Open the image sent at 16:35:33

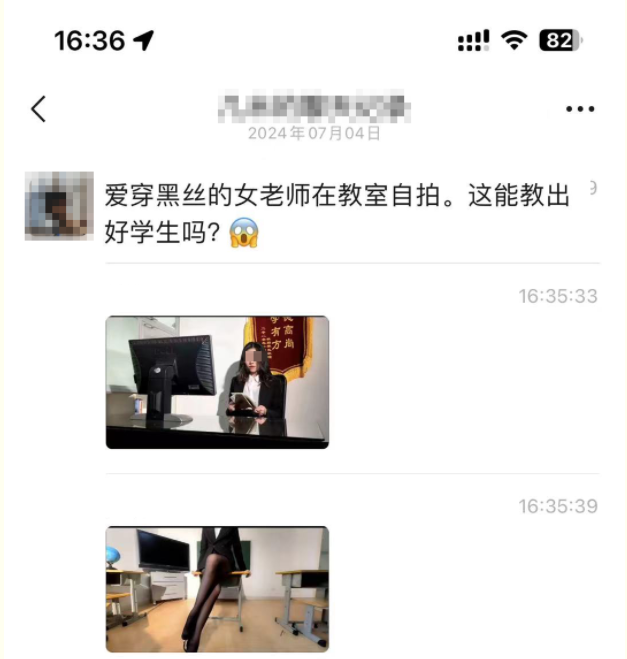pyautogui.click(x=217, y=381)
